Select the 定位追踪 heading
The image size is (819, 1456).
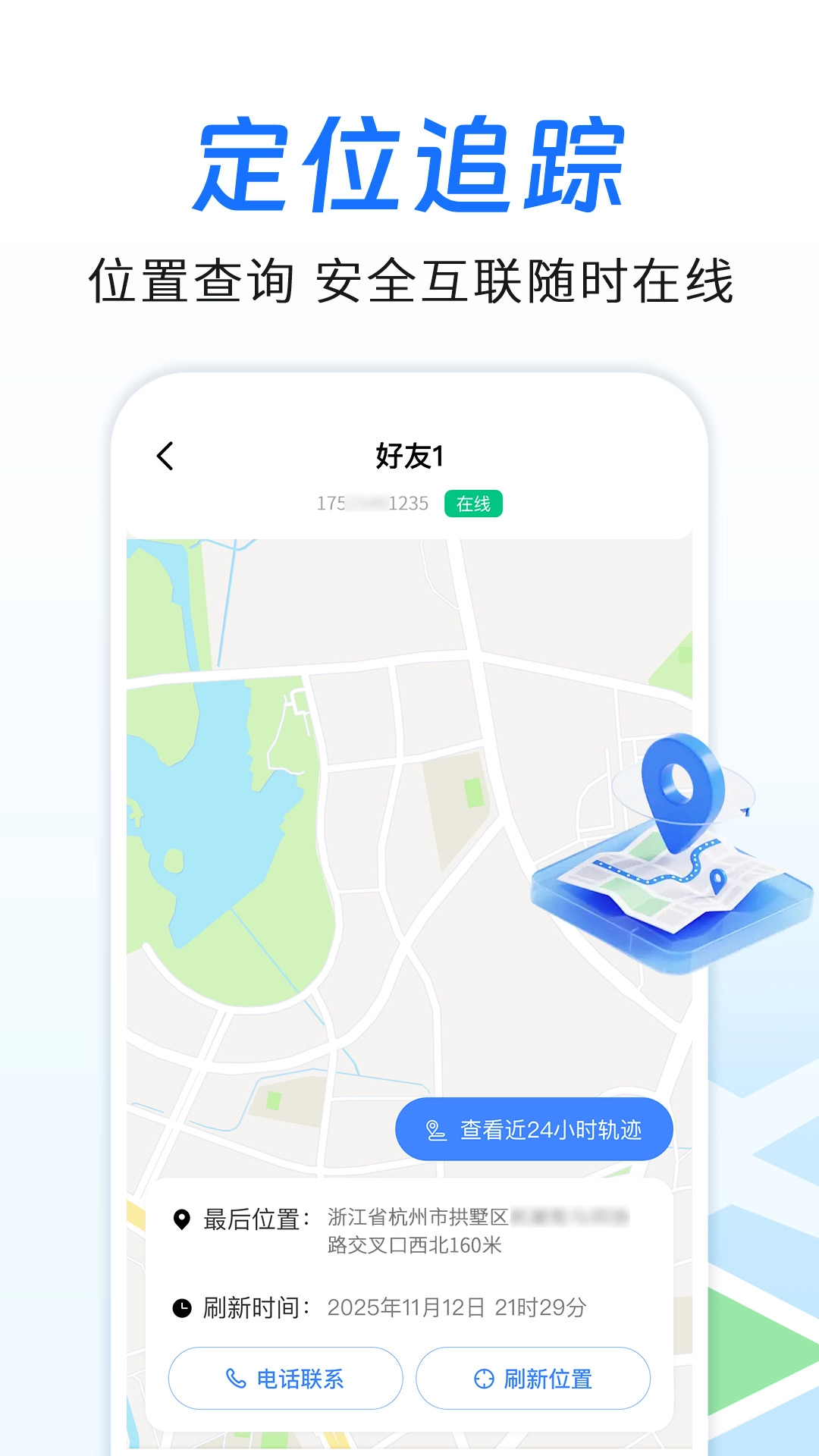point(409,163)
